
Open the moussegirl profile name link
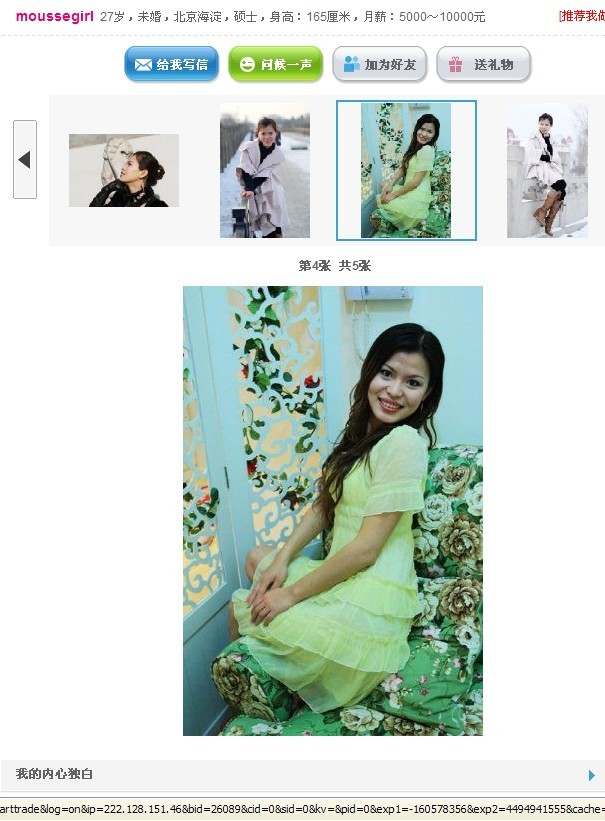pos(55,17)
